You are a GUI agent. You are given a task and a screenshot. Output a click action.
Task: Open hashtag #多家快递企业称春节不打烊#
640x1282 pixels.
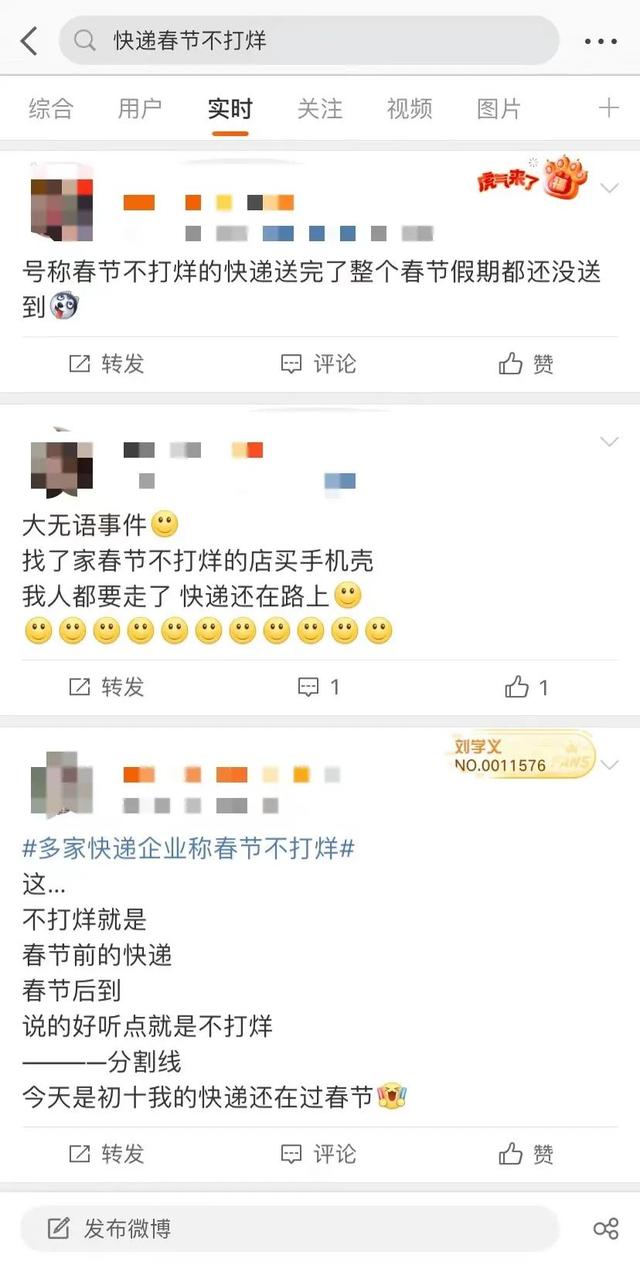188,849
